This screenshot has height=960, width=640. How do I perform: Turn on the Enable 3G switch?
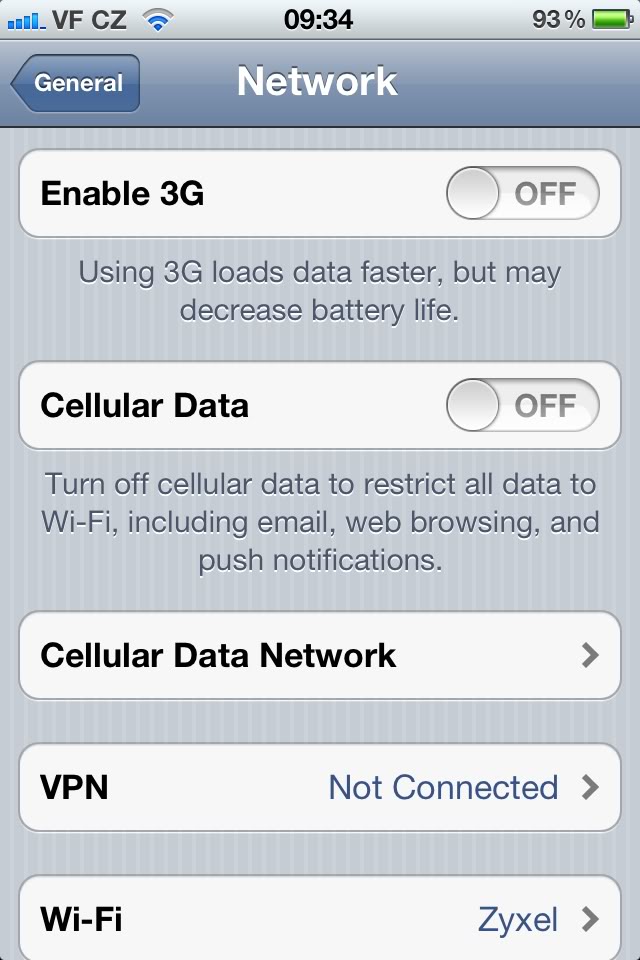click(x=522, y=193)
